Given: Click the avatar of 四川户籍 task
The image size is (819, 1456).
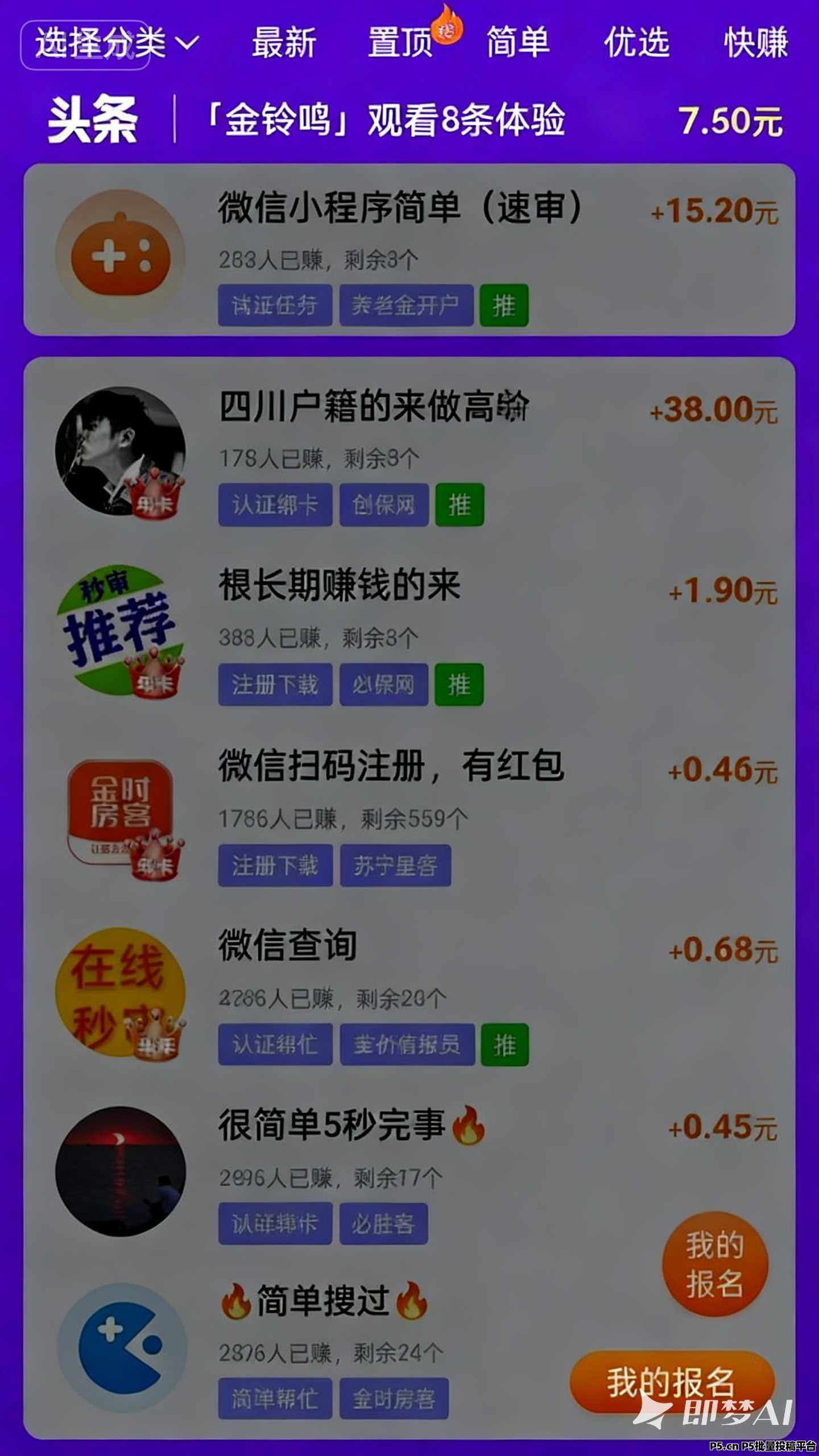Looking at the screenshot, I should [119, 449].
